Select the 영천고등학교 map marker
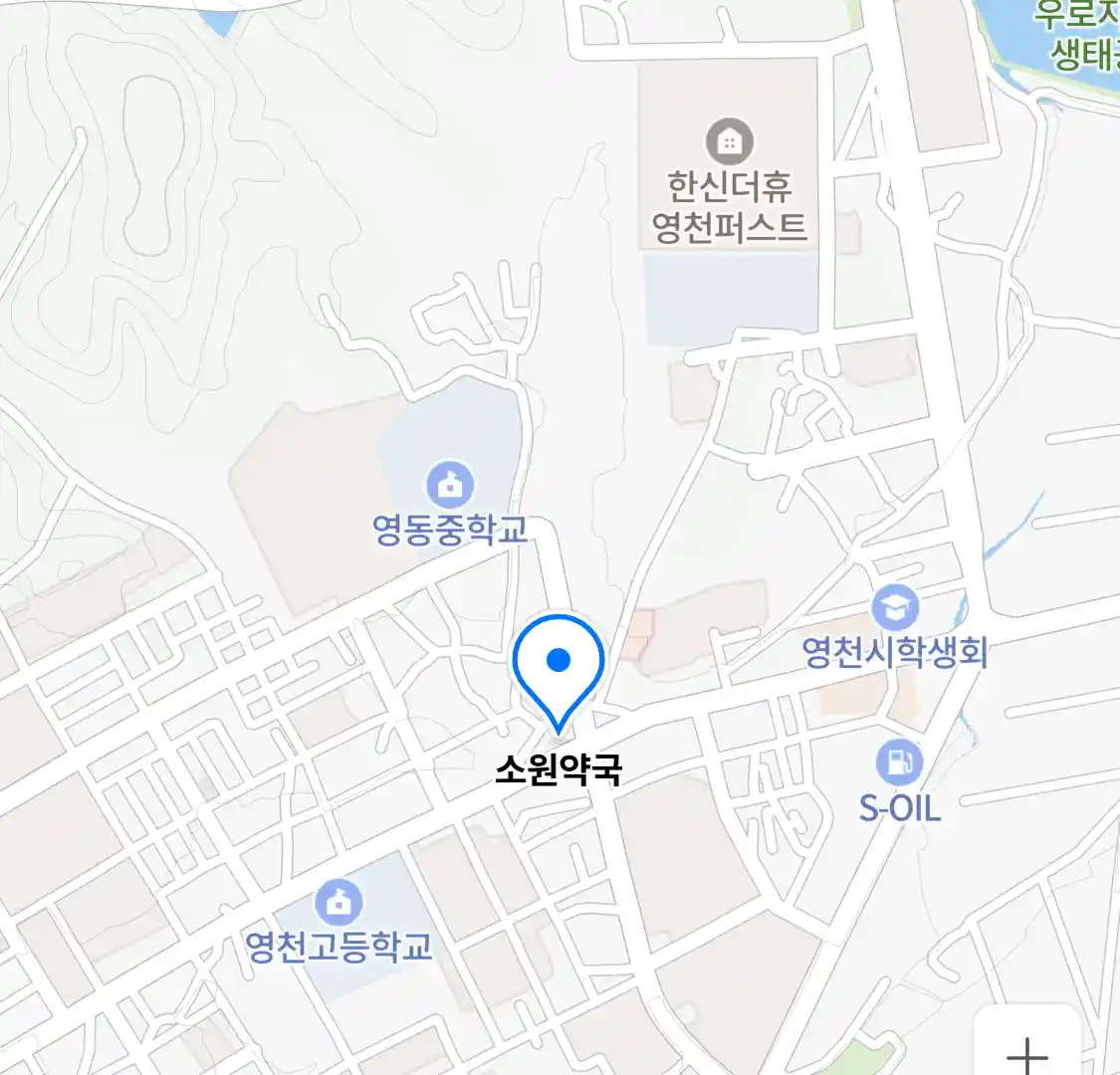The height and width of the screenshot is (1075, 1120). click(338, 904)
